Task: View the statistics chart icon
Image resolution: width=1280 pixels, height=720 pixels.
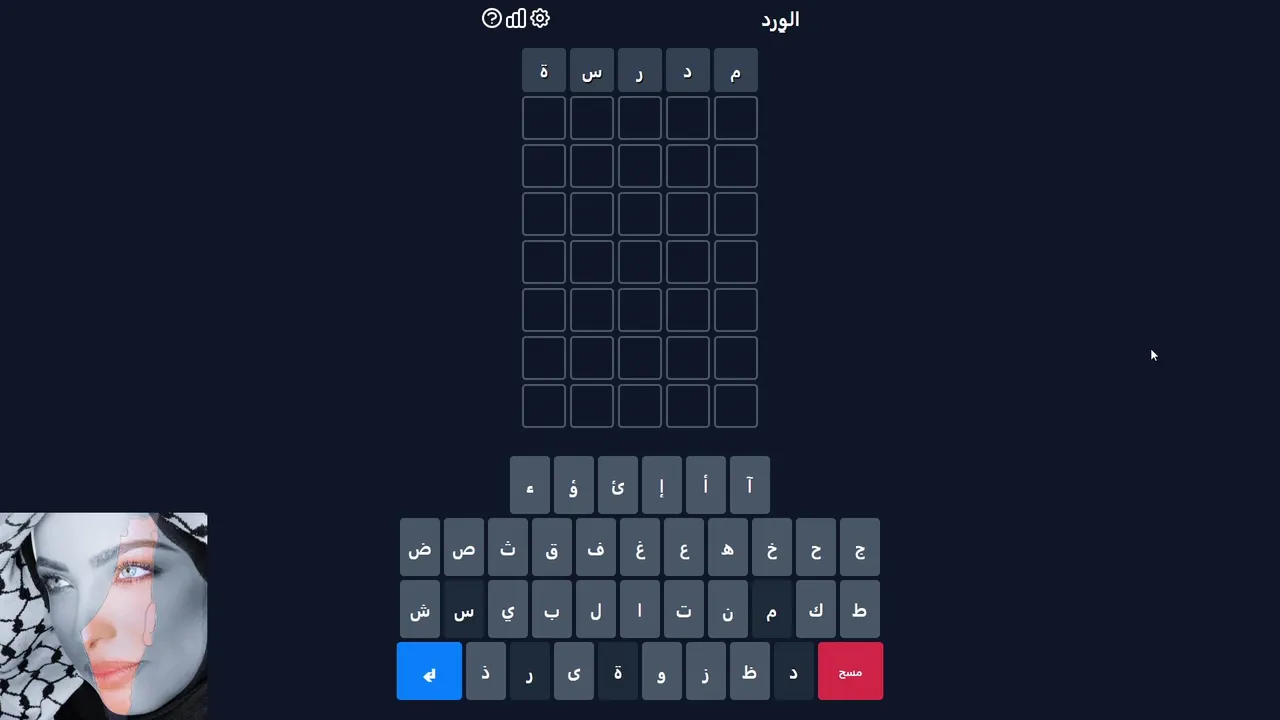Action: point(516,18)
